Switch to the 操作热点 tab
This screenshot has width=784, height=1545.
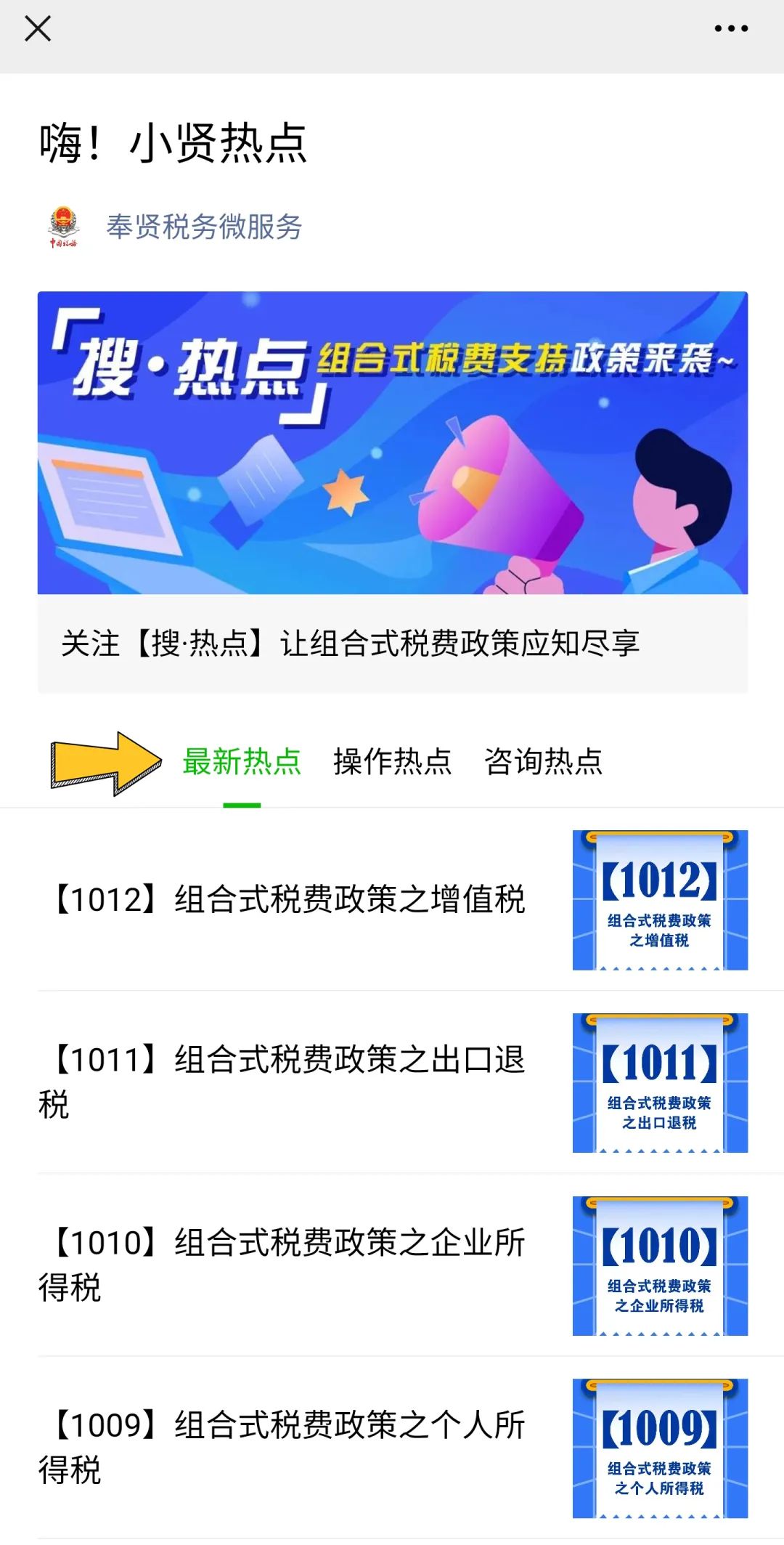point(393,761)
